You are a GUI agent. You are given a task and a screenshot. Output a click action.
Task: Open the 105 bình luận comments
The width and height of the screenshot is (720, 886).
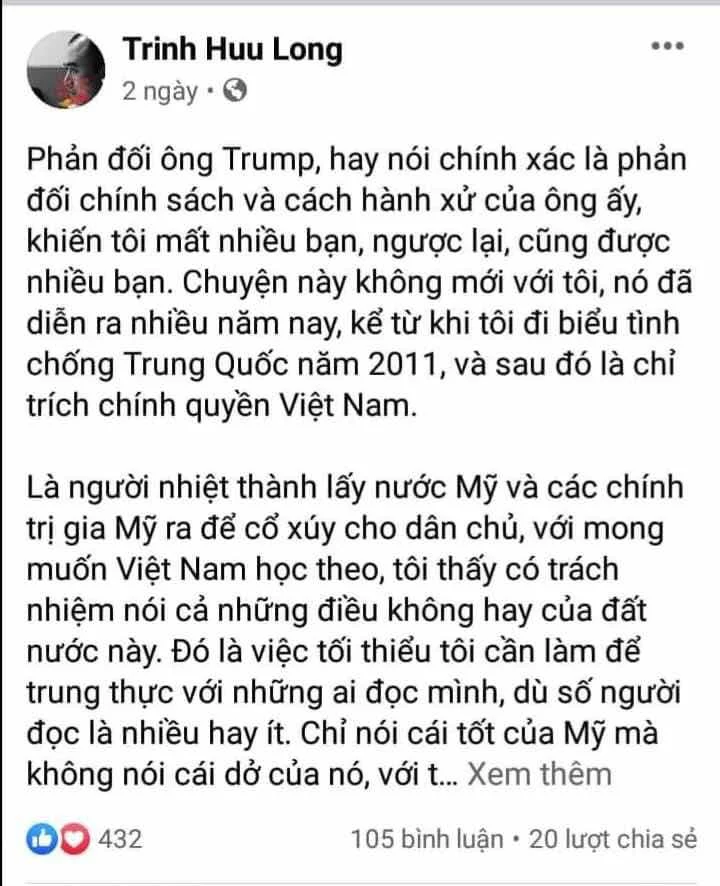point(428,838)
